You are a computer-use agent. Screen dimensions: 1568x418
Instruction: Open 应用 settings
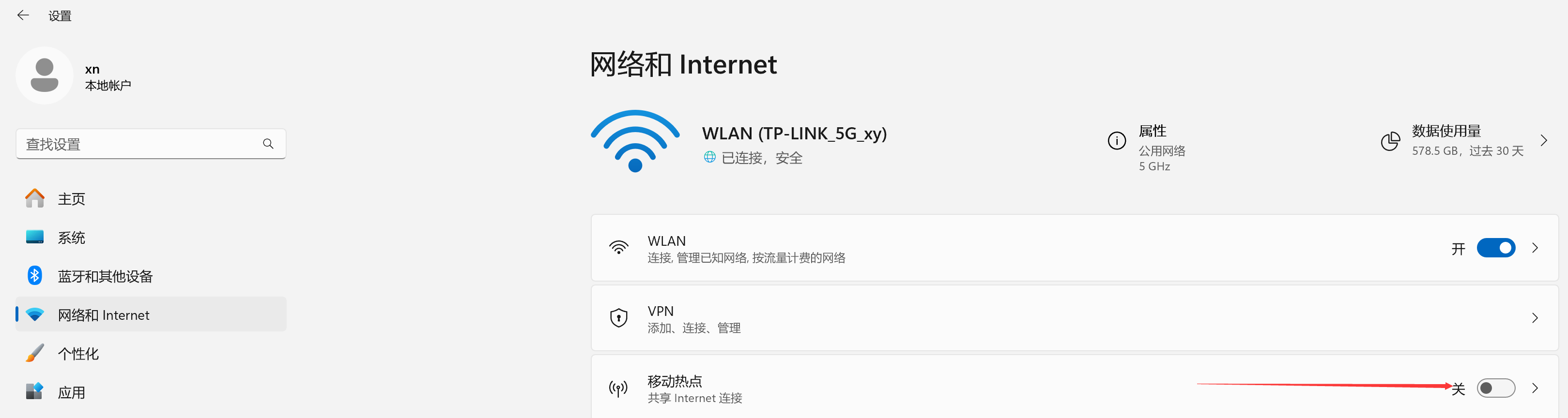(x=71, y=392)
